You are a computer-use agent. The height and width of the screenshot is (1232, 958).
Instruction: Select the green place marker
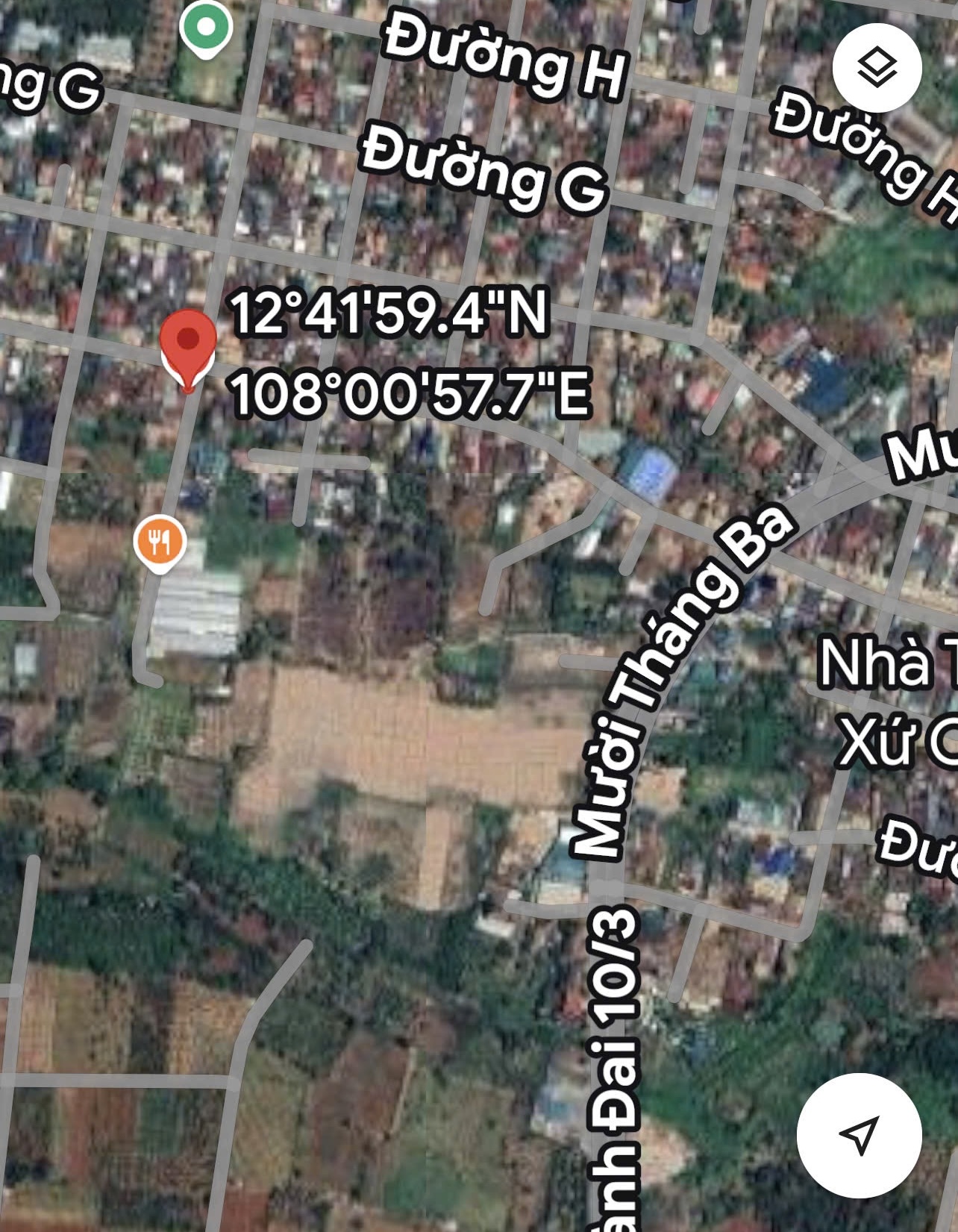(x=206, y=27)
